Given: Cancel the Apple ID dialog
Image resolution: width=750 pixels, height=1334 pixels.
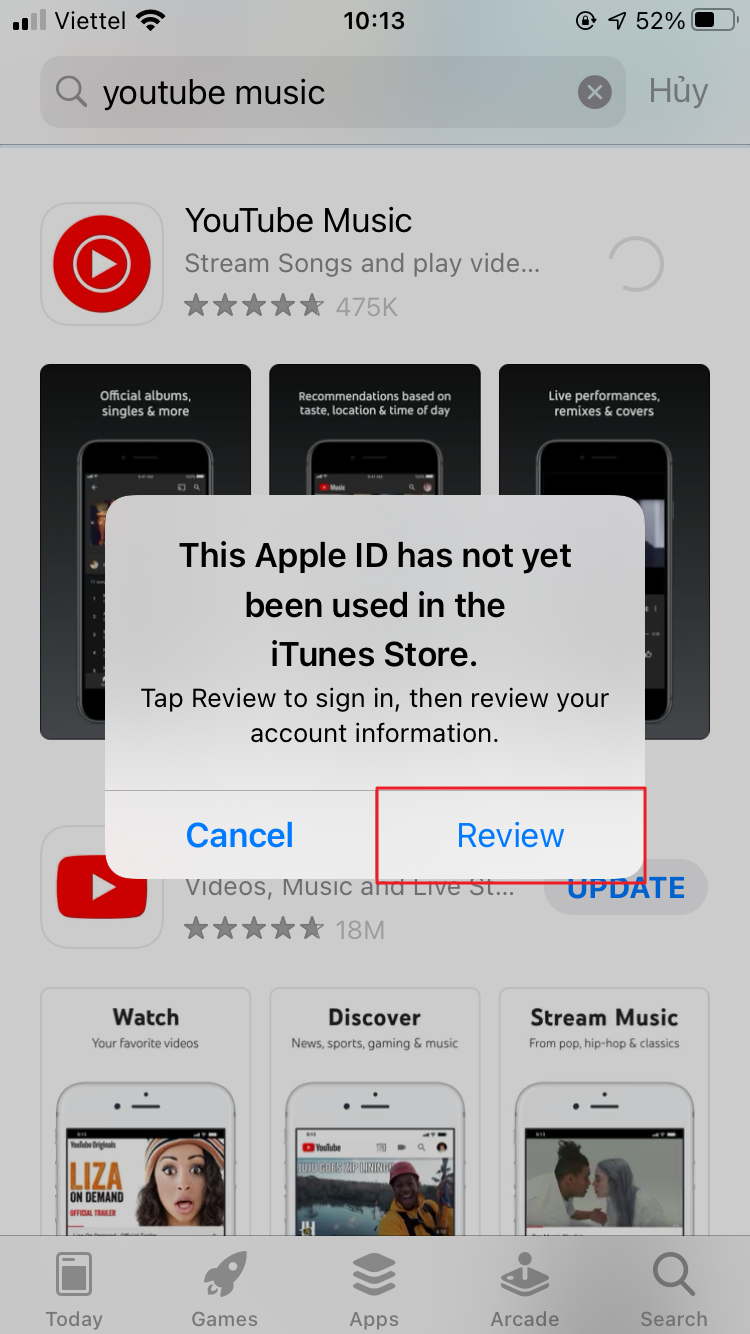Looking at the screenshot, I should click(x=240, y=835).
